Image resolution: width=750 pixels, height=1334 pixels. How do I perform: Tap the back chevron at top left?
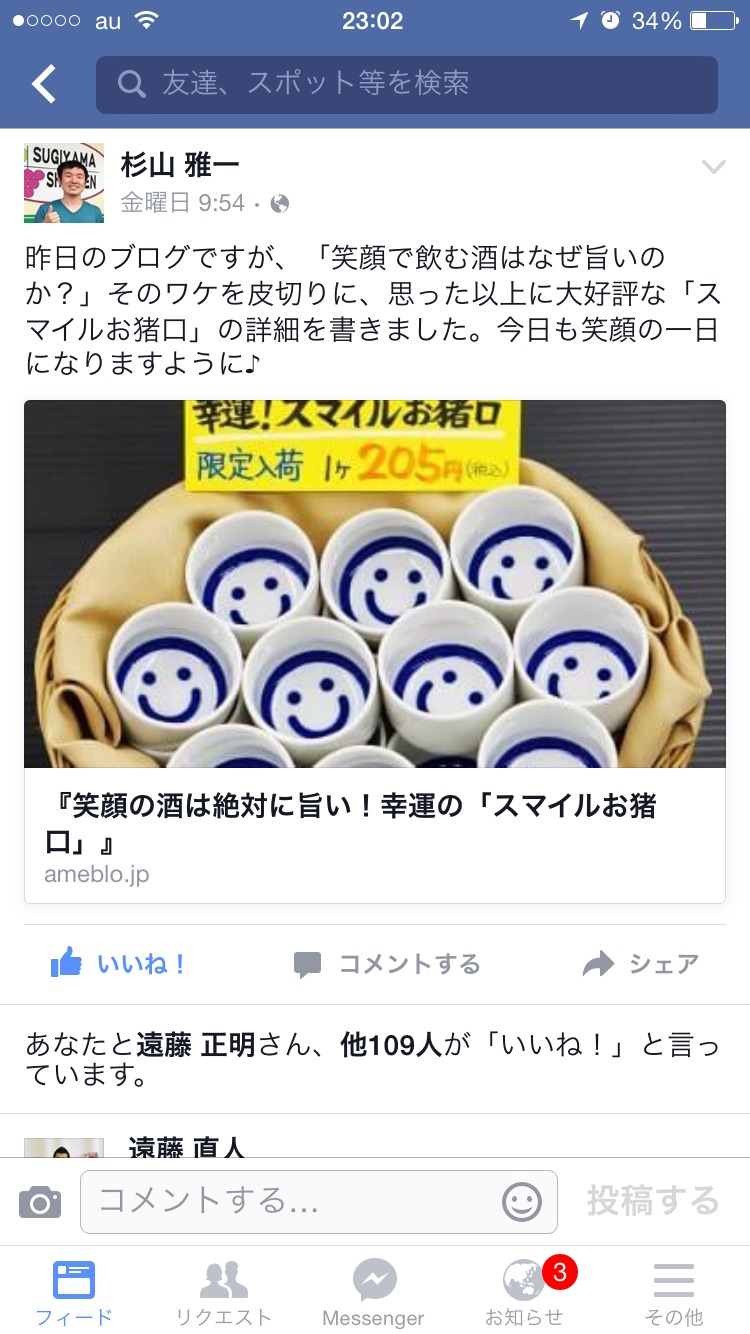pos(42,84)
